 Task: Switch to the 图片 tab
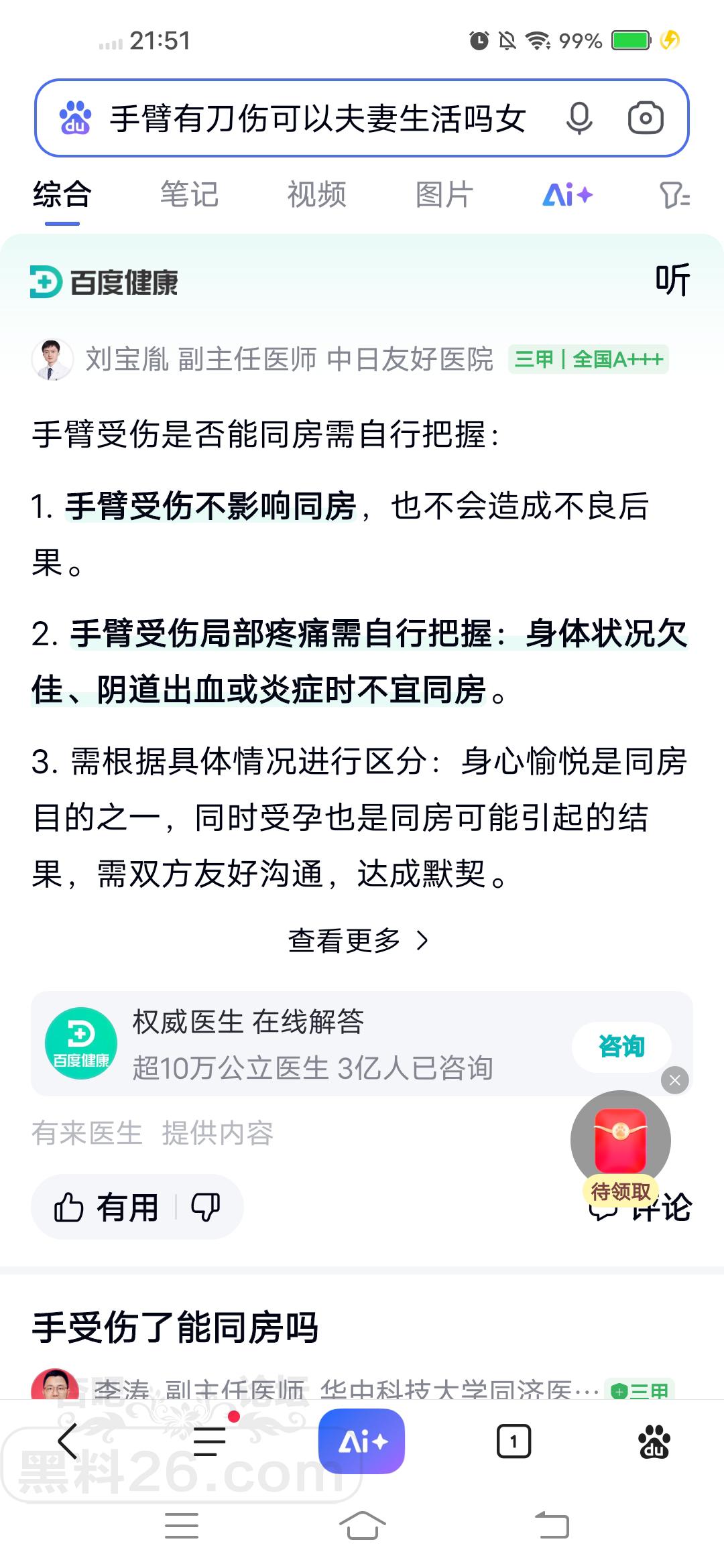[444, 195]
